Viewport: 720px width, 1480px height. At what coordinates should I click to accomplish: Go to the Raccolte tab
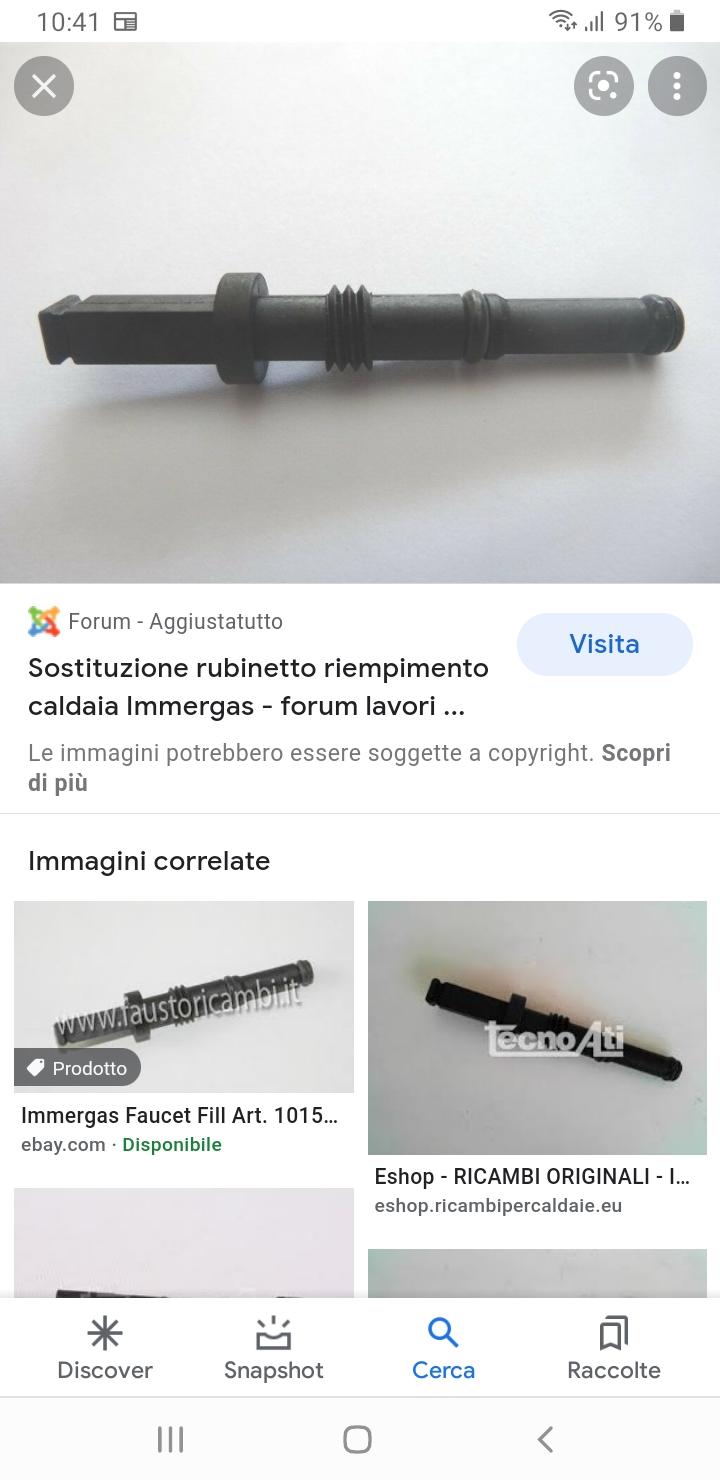613,1348
